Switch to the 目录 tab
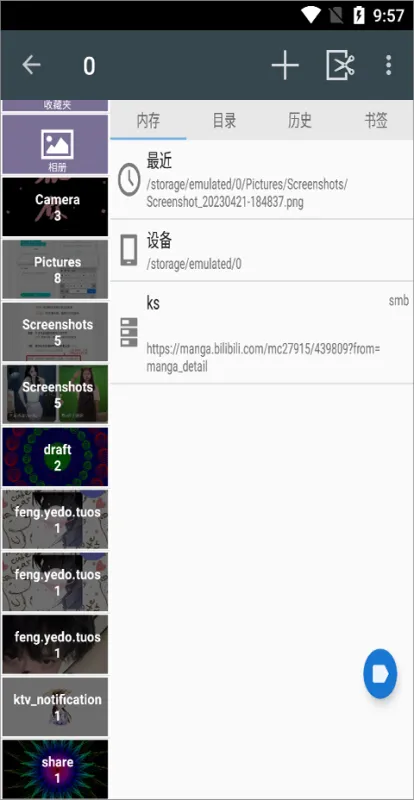 [224, 120]
